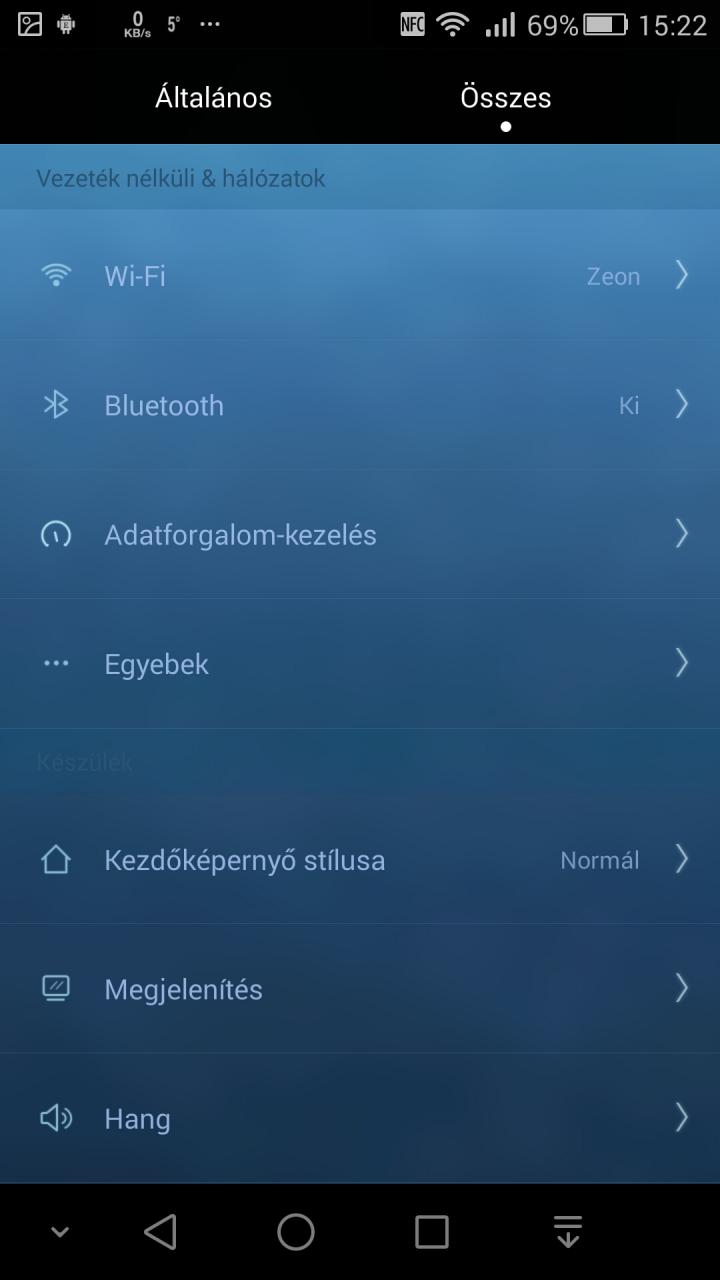Open Wi-Fi settings
The width and height of the screenshot is (720, 1280).
pos(360,275)
